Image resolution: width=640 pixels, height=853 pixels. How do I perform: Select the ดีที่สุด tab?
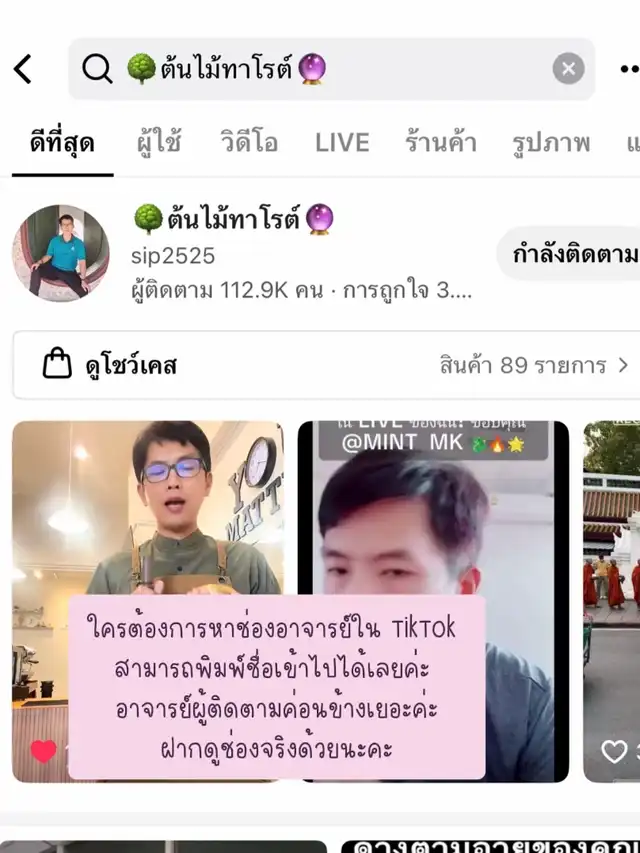click(62, 143)
